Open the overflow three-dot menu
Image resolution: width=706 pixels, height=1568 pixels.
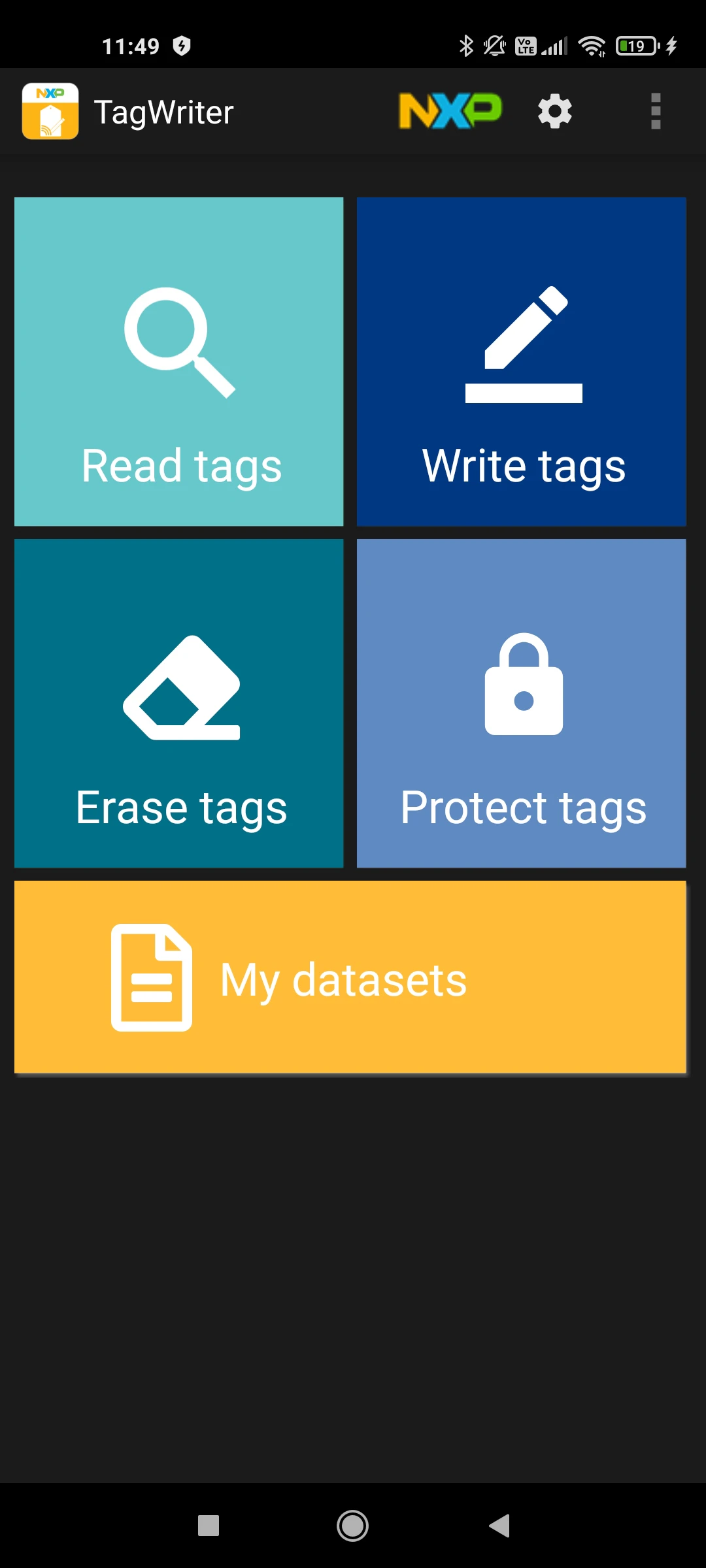(x=655, y=111)
